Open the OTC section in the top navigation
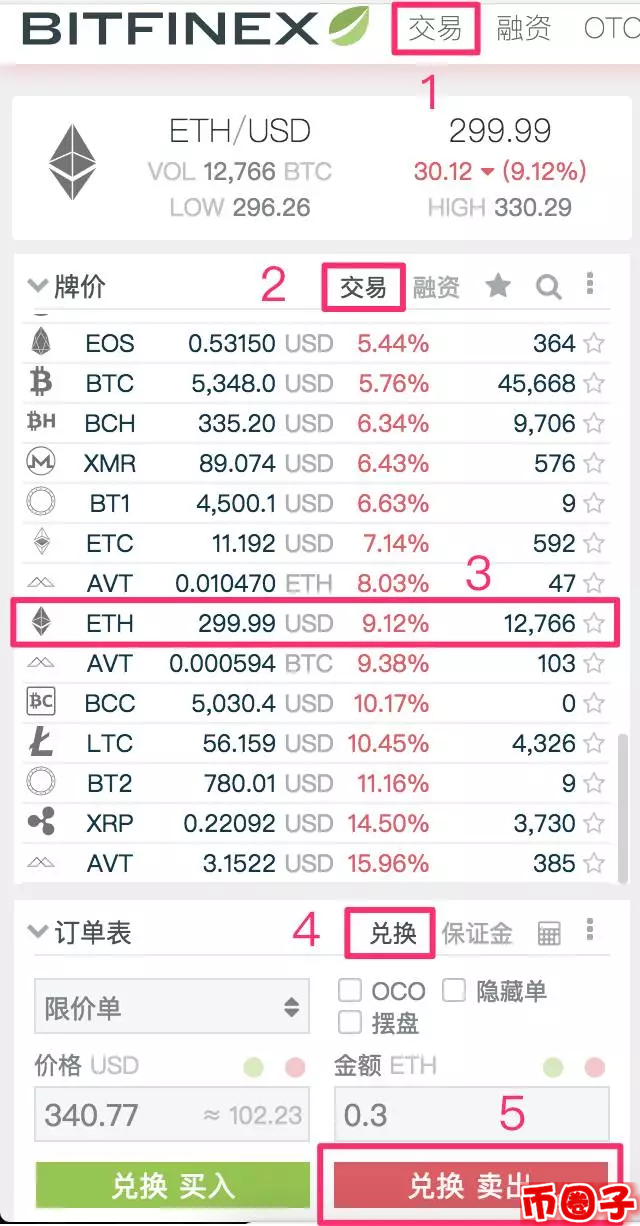The width and height of the screenshot is (640, 1226). pos(610,27)
